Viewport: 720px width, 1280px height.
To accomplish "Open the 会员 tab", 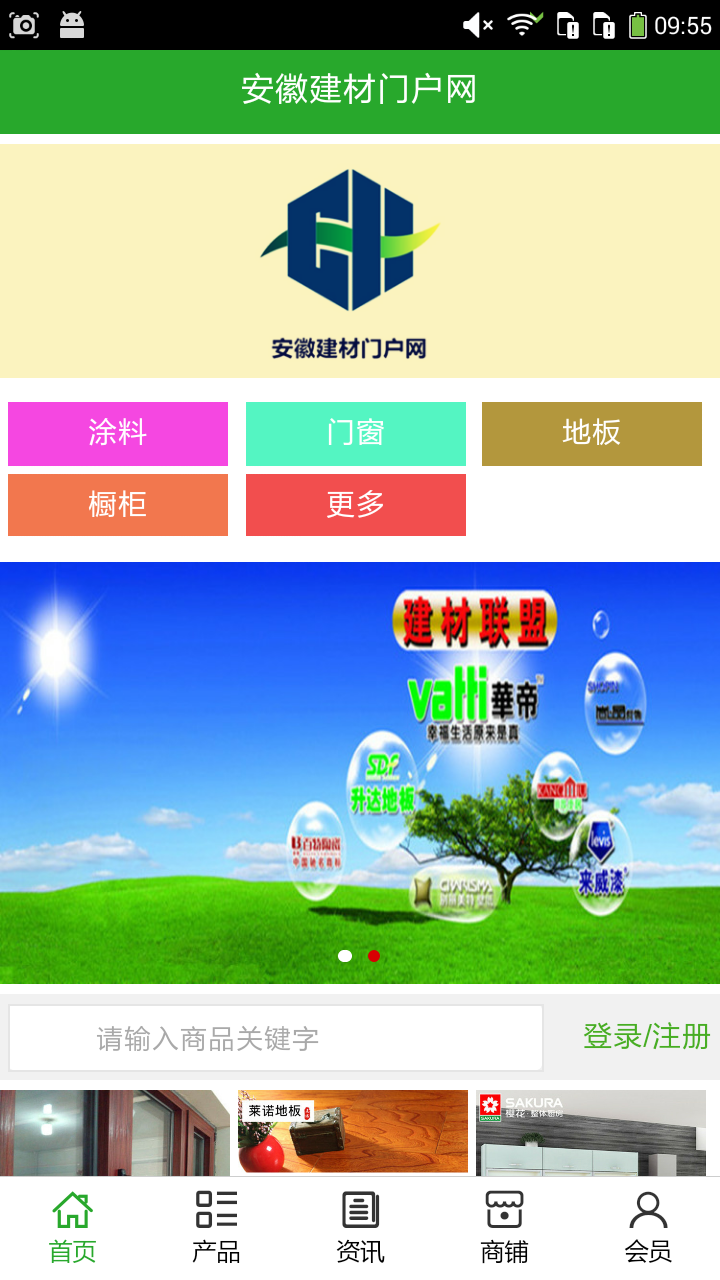I will tap(648, 1228).
